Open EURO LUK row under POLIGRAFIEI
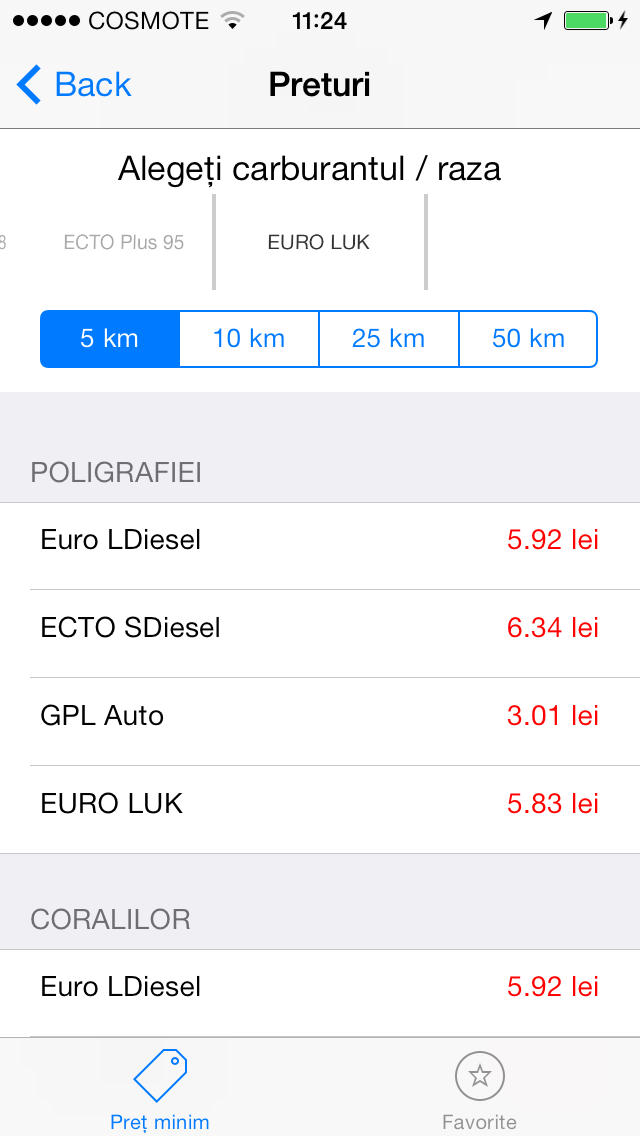This screenshot has width=640, height=1136. (x=320, y=809)
